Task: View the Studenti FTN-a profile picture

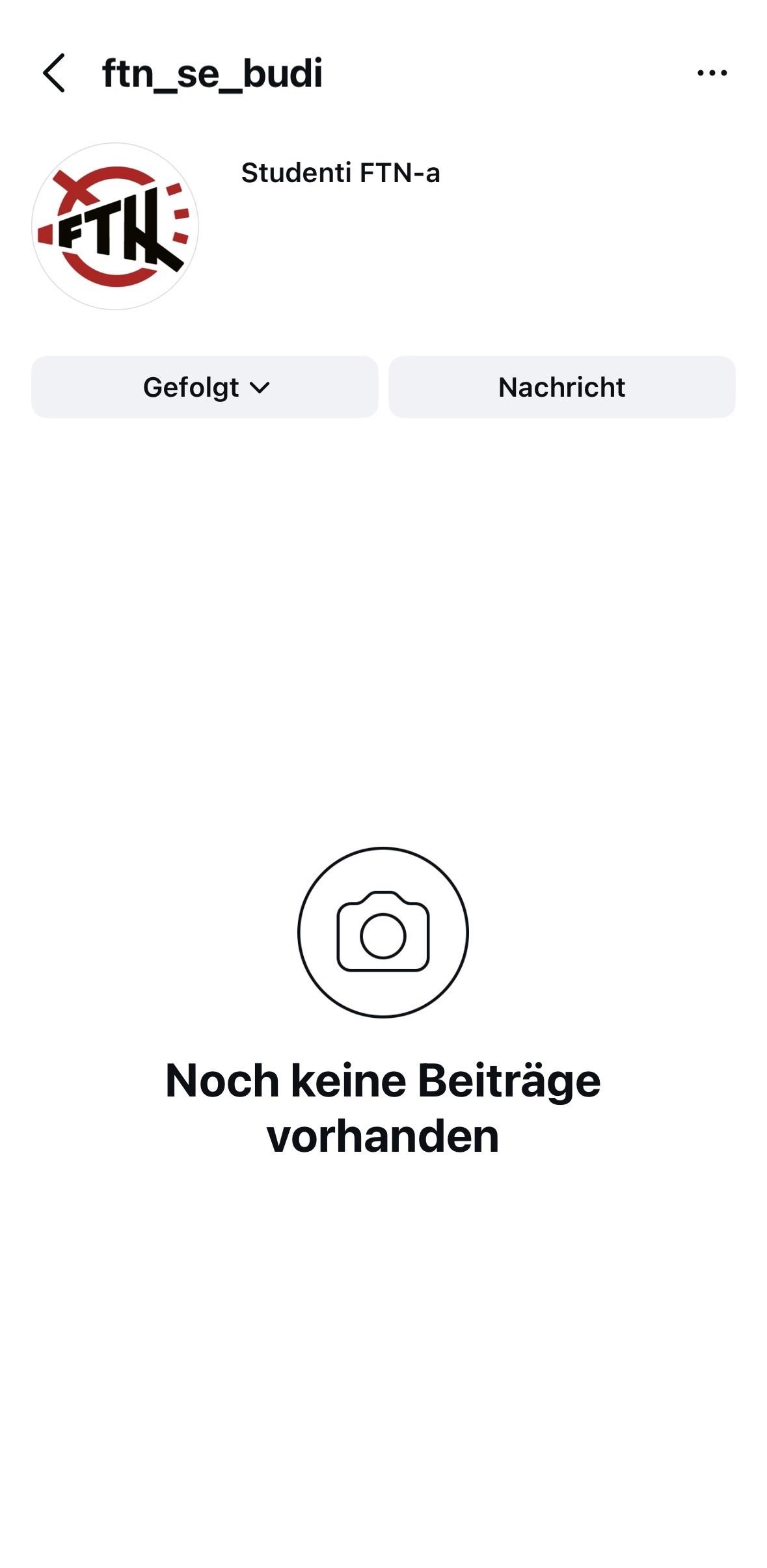Action: 115,226
